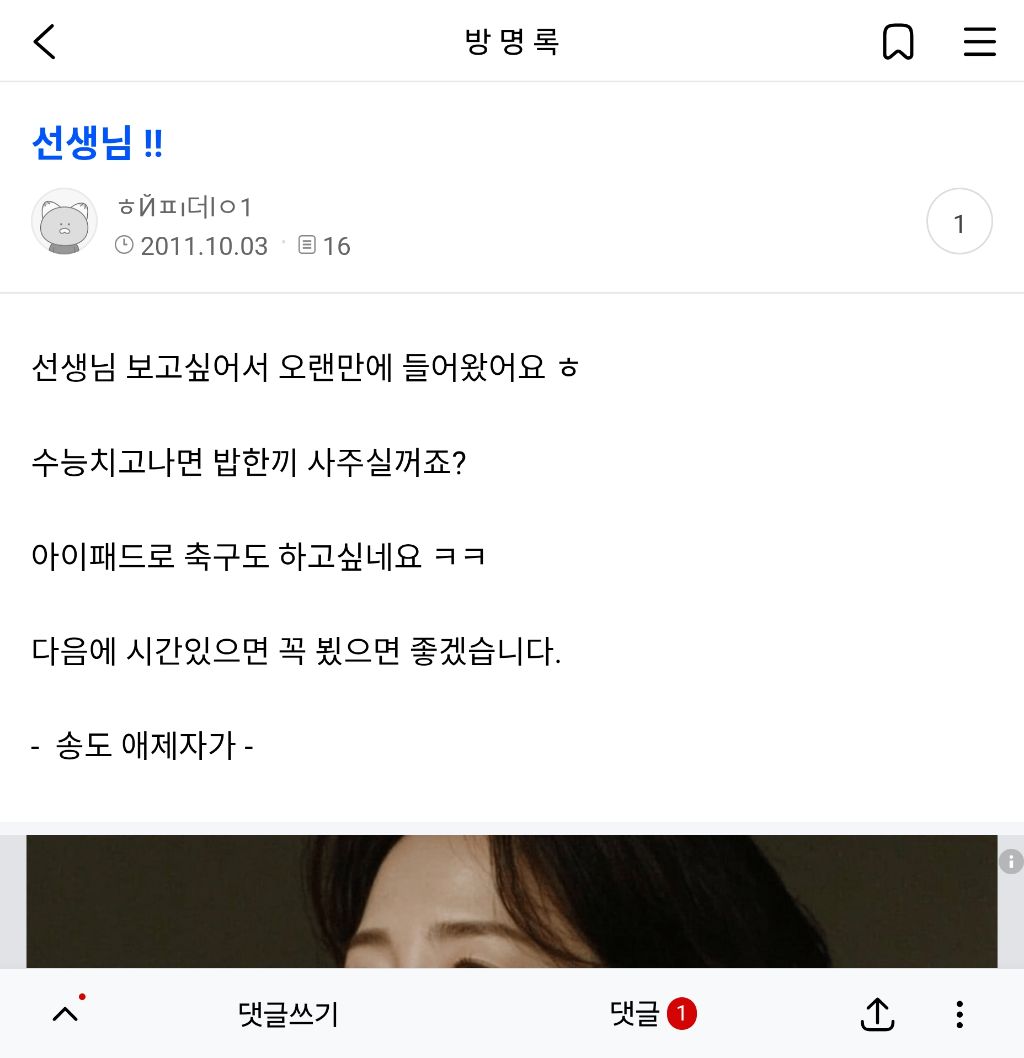1024x1058 pixels.
Task: View comments via 댓글 1
Action: pyautogui.click(x=652, y=1014)
